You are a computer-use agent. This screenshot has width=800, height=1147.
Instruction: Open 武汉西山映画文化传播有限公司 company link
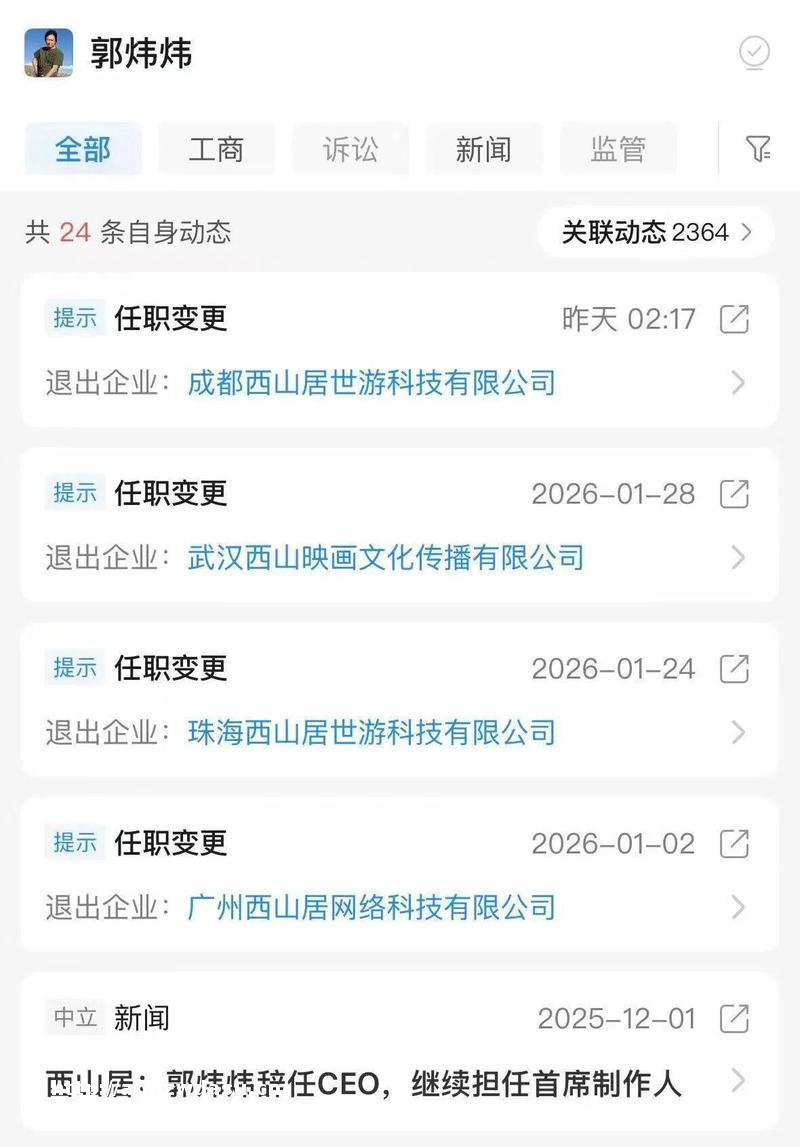tap(385, 558)
